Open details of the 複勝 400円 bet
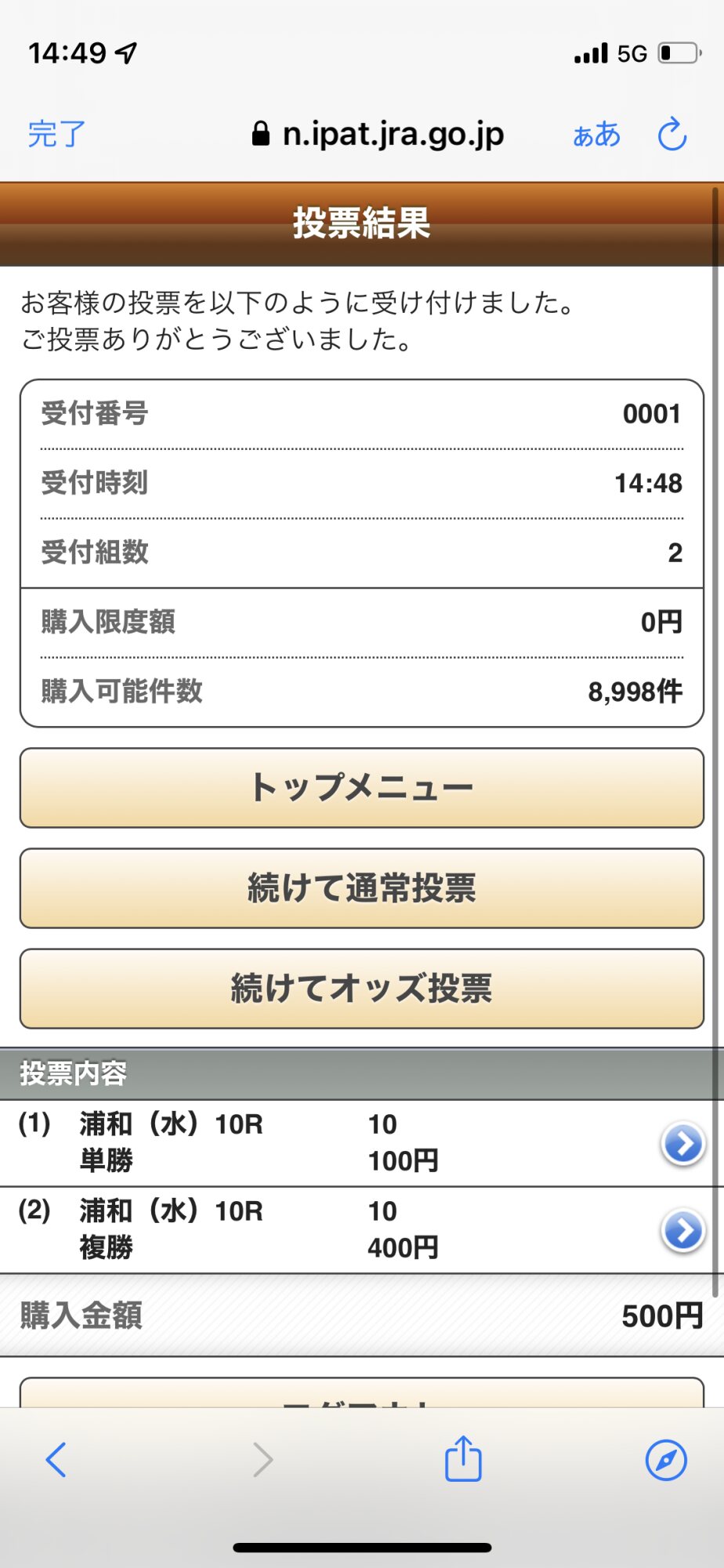Image resolution: width=724 pixels, height=1568 pixels. [682, 1230]
